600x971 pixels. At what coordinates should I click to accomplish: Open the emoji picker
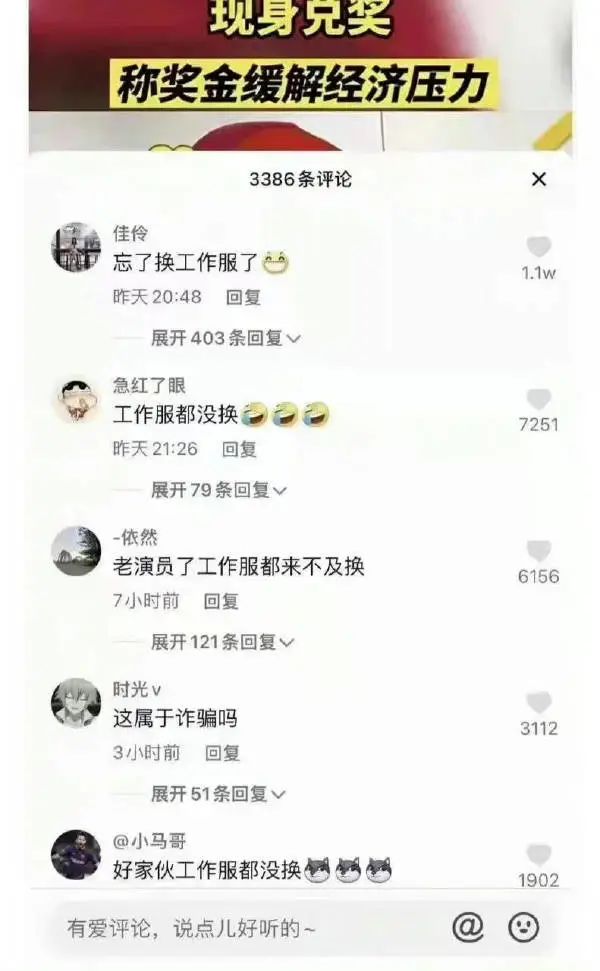pos(523,927)
